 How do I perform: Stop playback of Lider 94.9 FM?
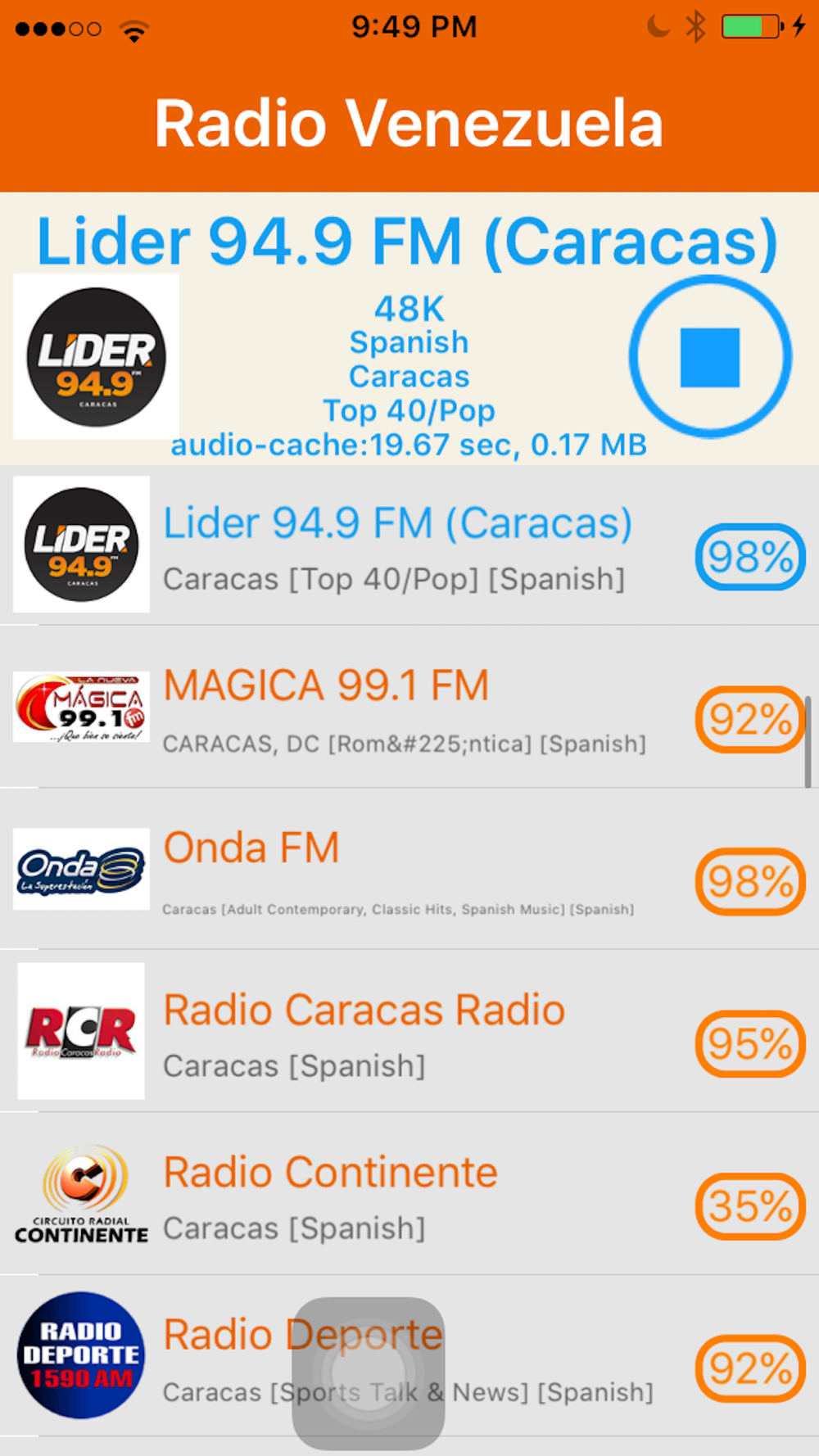point(710,357)
